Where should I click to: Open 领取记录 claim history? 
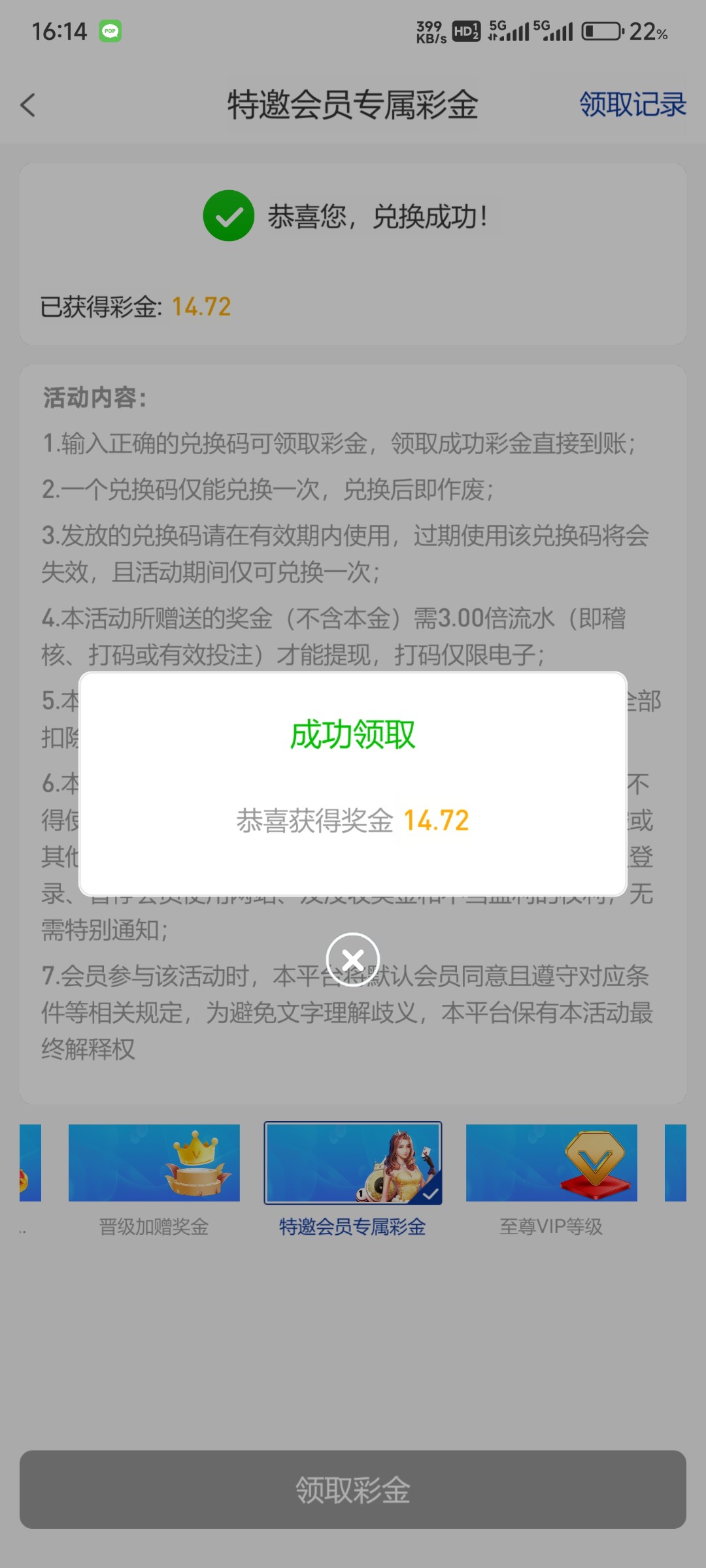[633, 105]
